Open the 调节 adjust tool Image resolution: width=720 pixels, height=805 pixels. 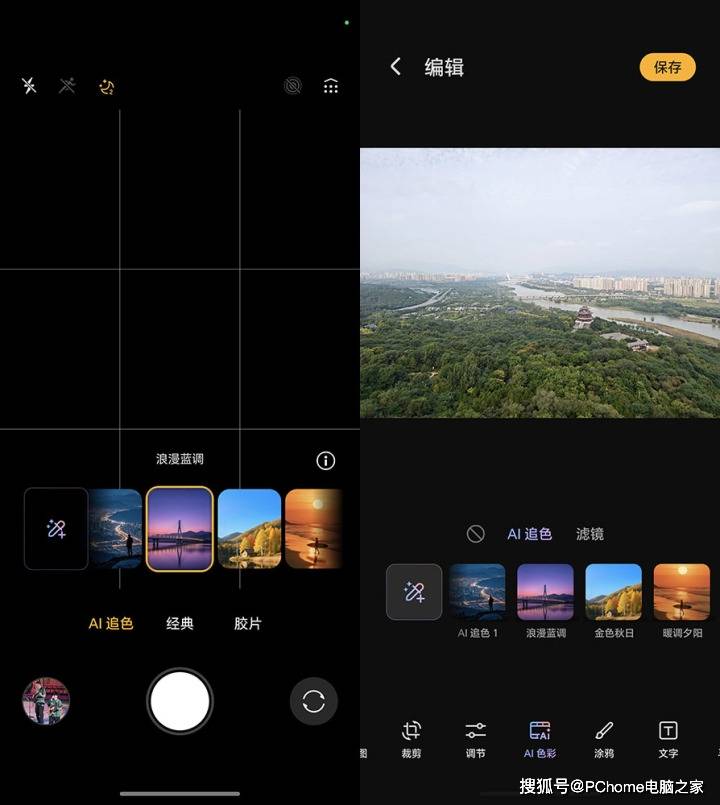pos(476,738)
